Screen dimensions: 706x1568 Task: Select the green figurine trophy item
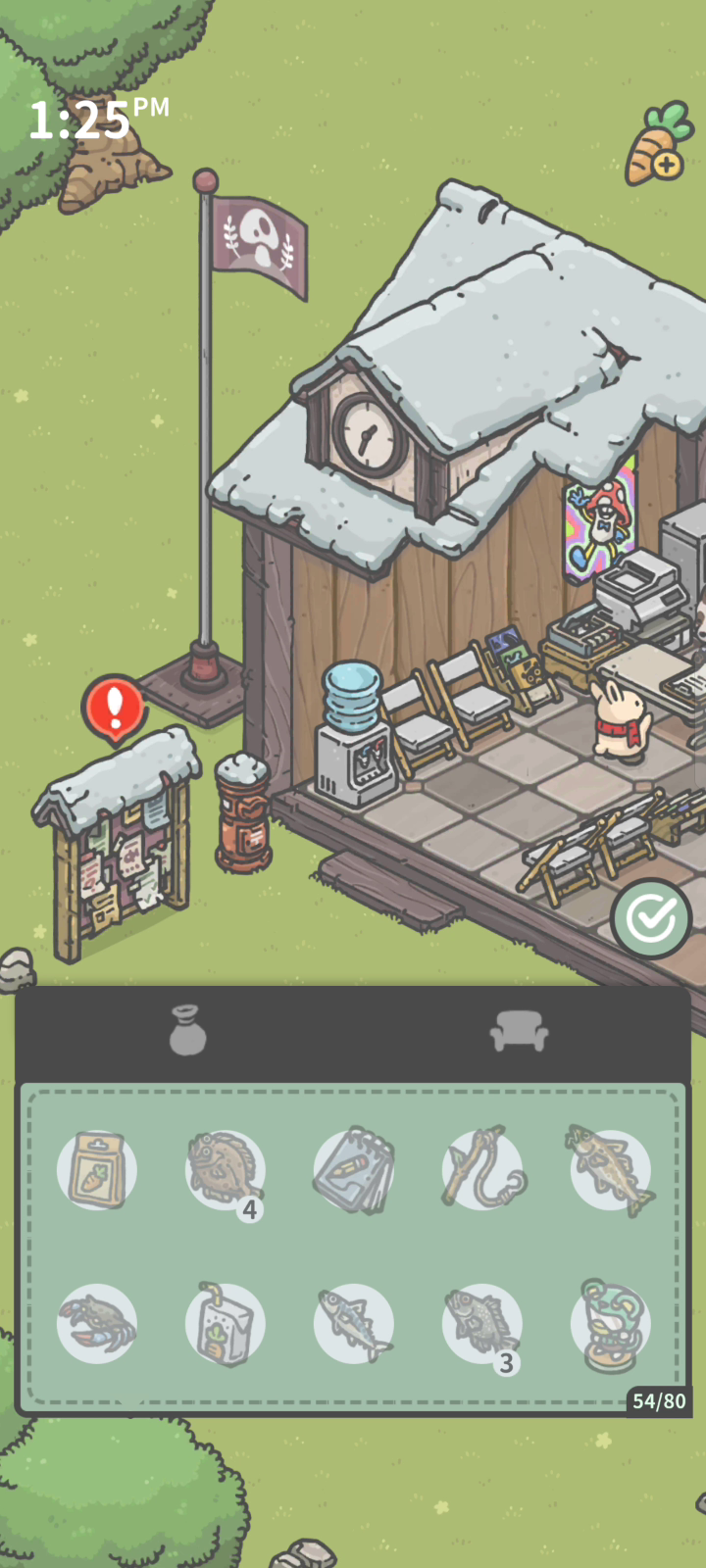click(x=611, y=1324)
